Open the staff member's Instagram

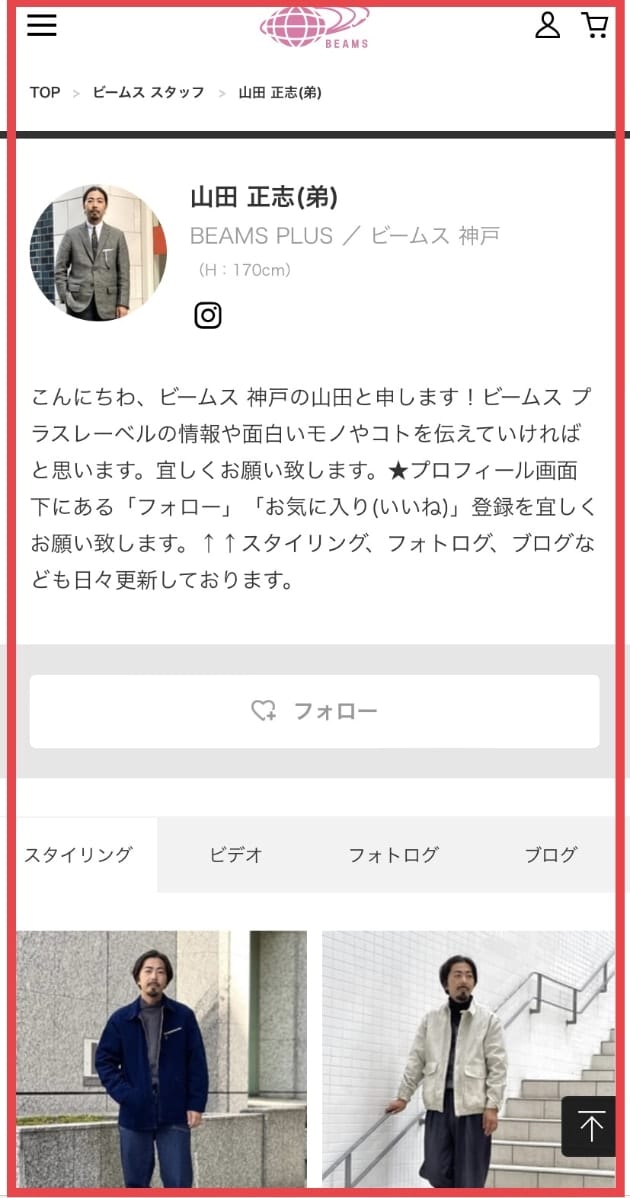207,316
